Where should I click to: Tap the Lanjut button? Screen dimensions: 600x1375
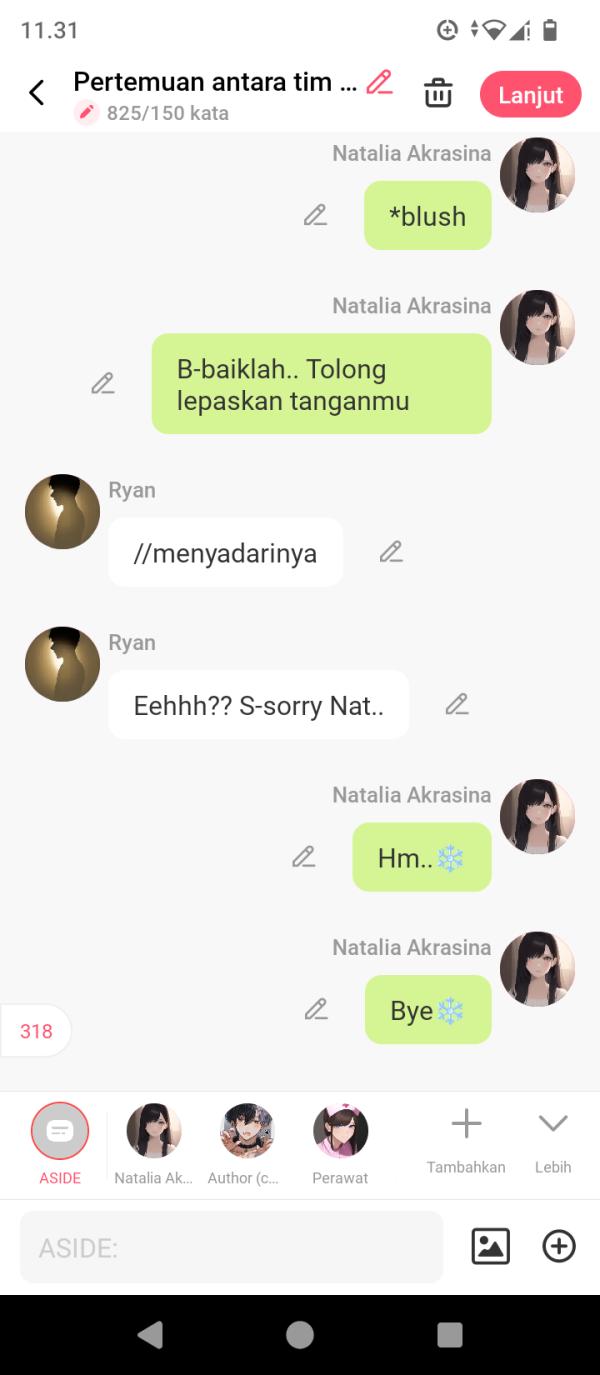[530, 95]
